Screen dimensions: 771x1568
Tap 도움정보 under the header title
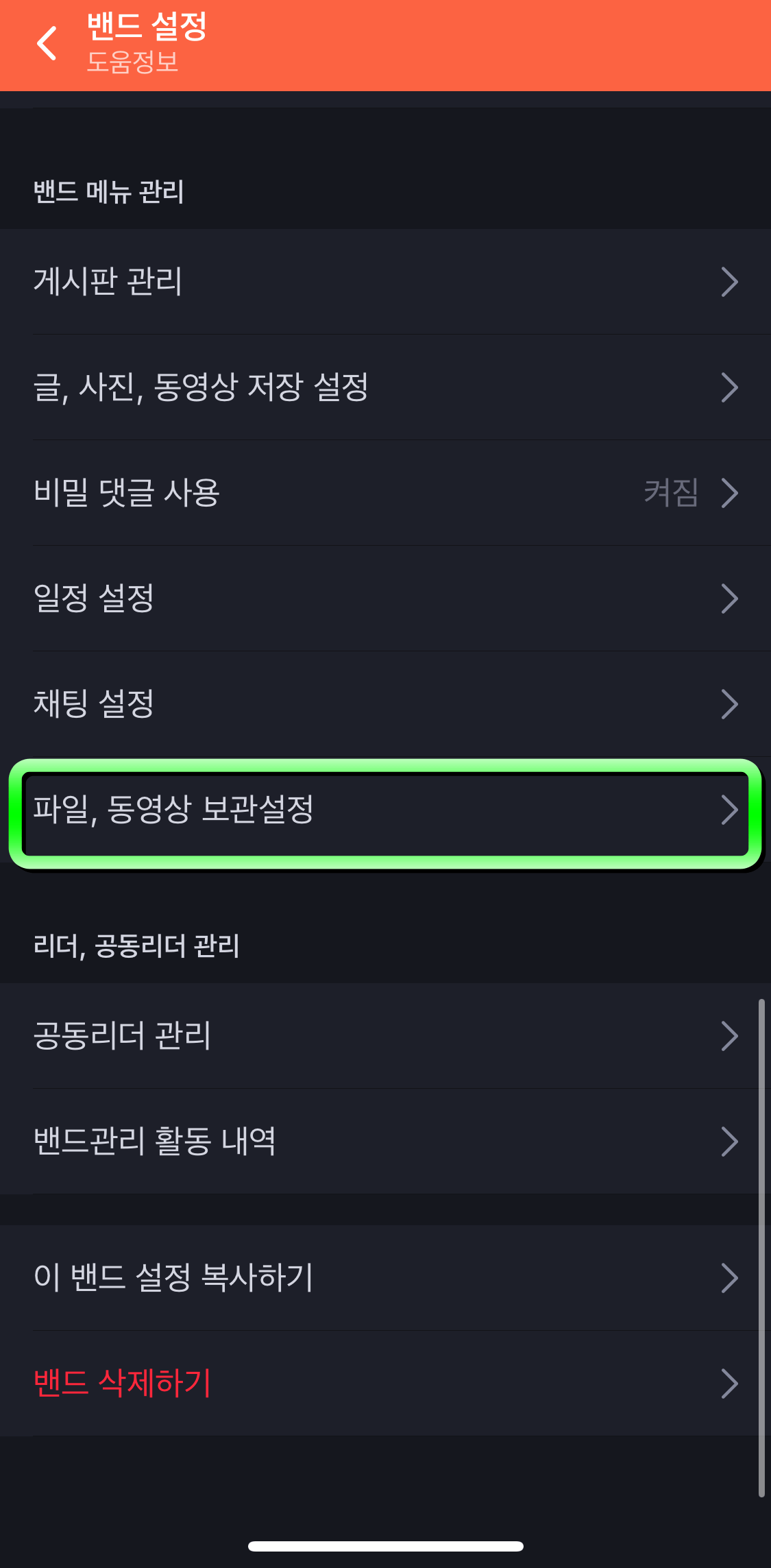point(132,66)
